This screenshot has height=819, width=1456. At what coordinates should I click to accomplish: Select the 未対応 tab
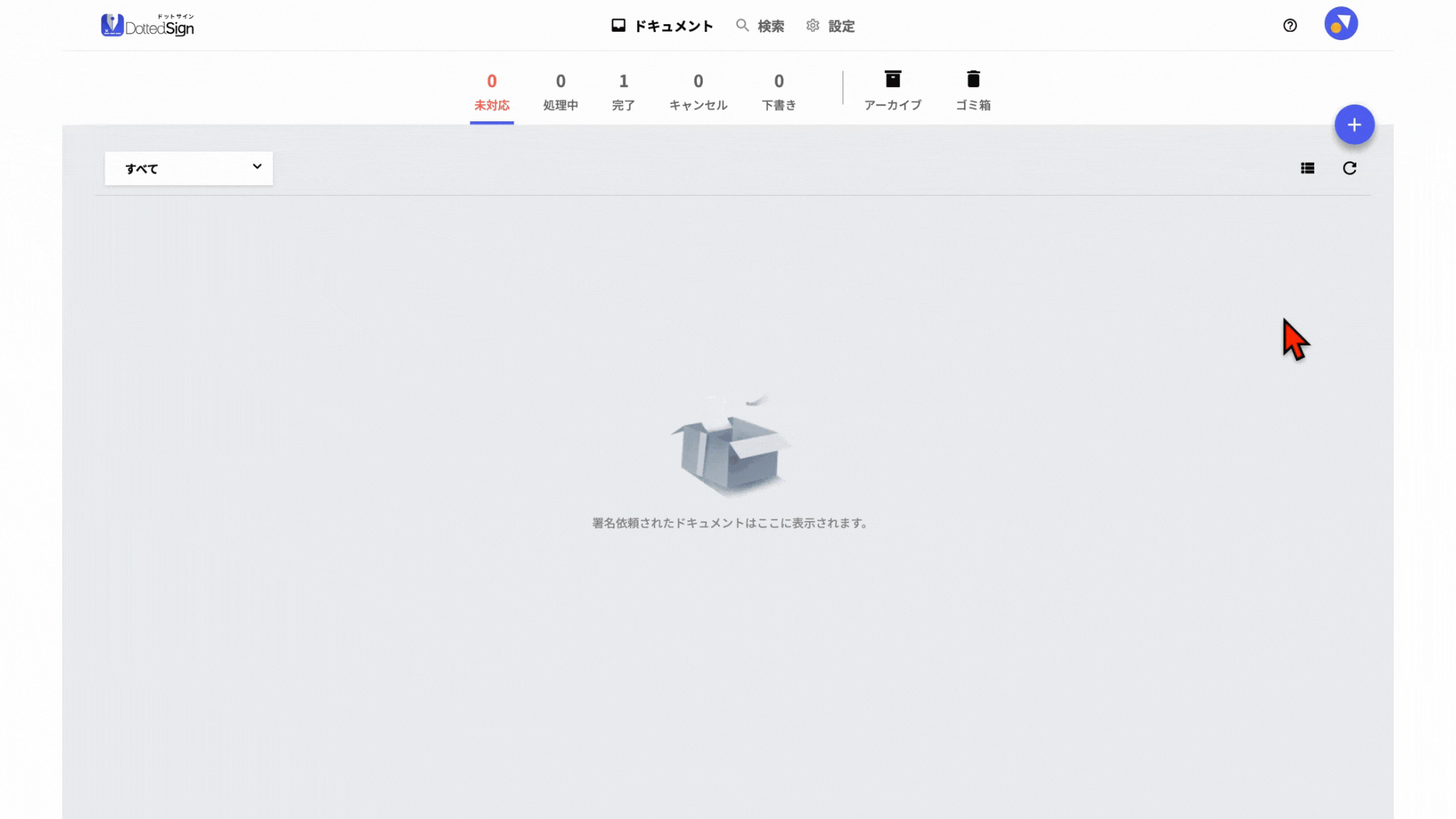click(x=491, y=92)
